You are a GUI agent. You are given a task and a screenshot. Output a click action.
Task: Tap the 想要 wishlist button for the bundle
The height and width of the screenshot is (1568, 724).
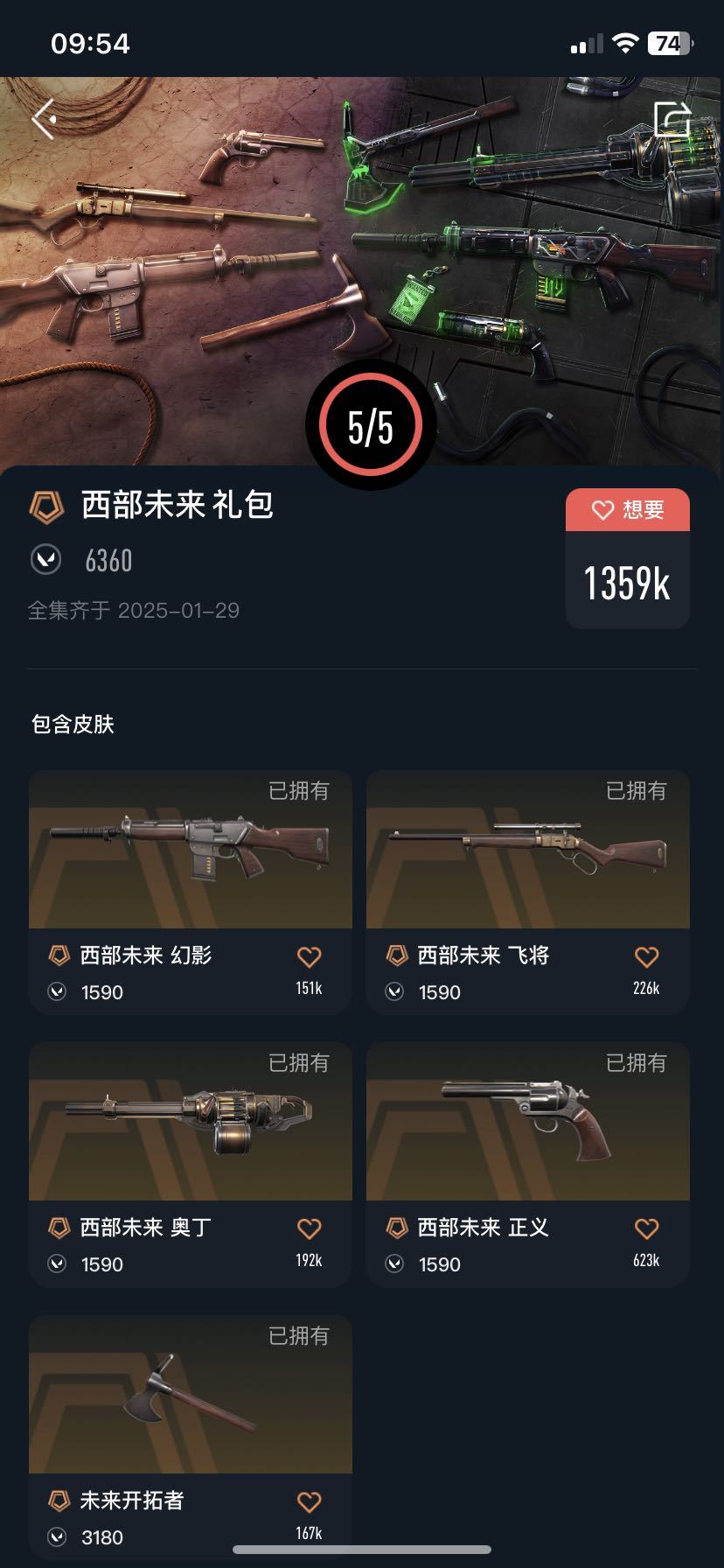pyautogui.click(x=628, y=510)
